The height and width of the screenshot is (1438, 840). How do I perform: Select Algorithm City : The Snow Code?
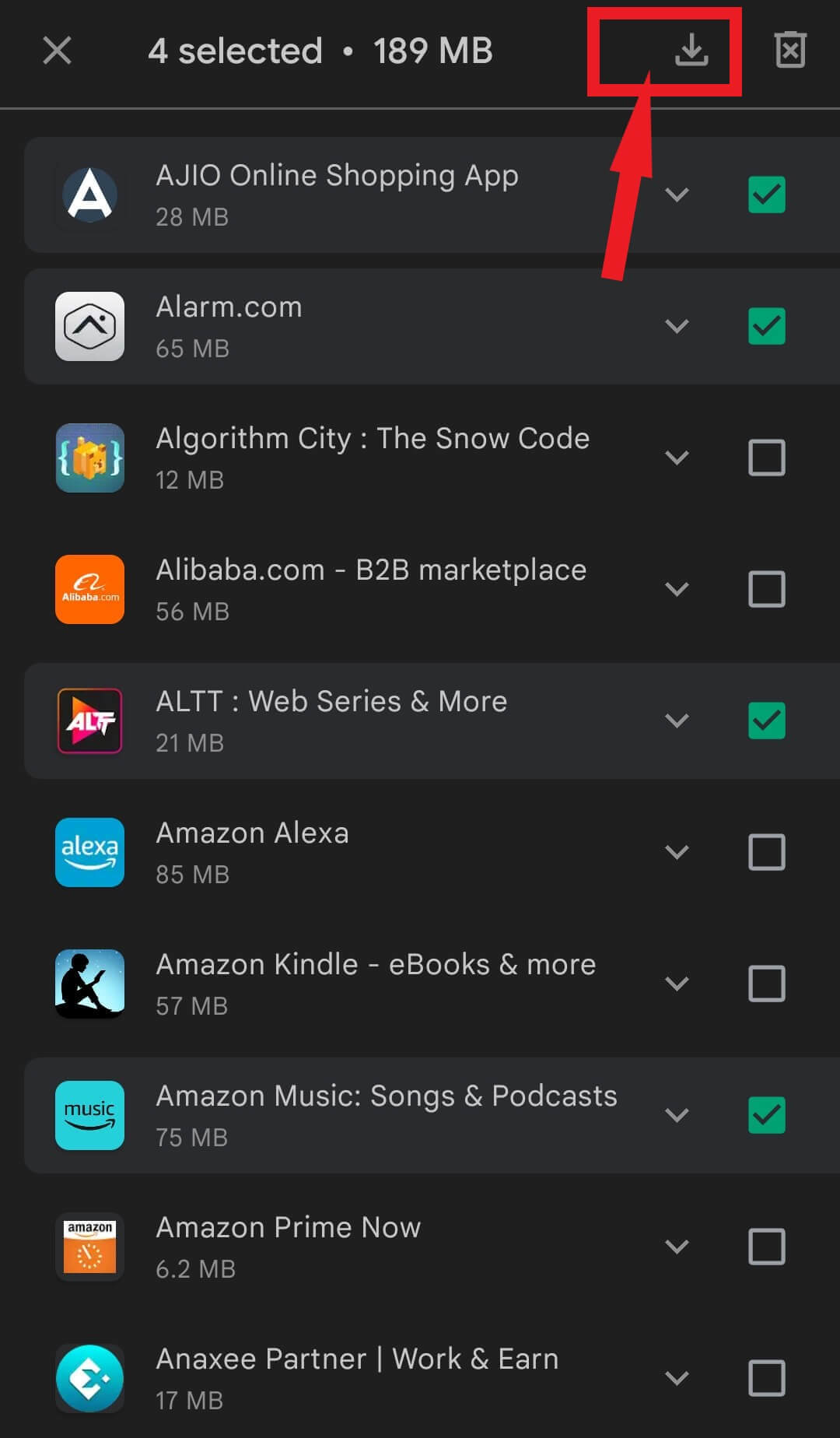[x=766, y=458]
